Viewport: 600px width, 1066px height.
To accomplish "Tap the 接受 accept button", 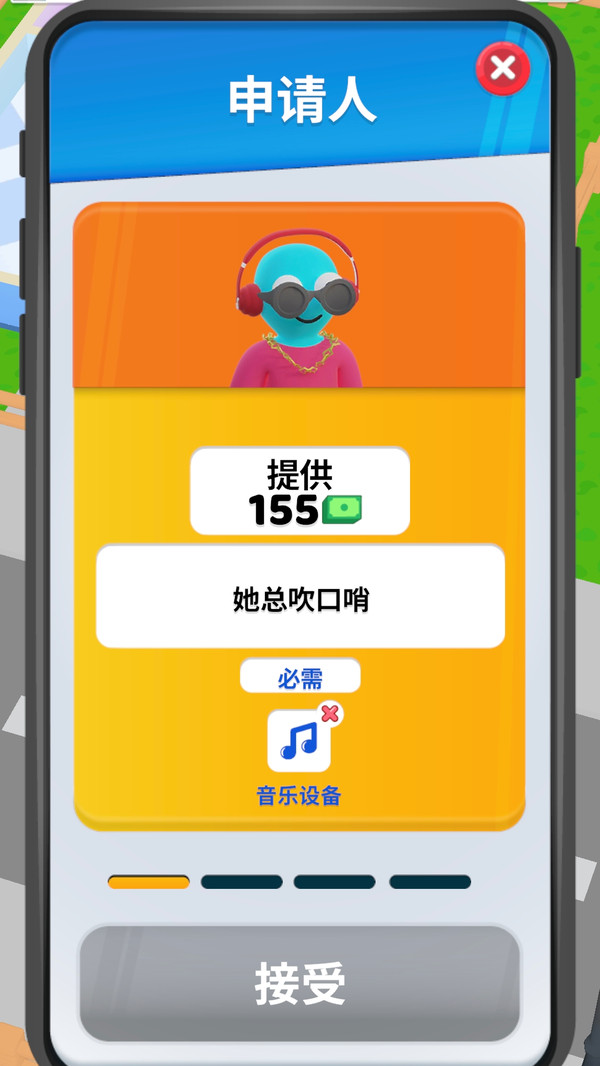I will (x=300, y=984).
